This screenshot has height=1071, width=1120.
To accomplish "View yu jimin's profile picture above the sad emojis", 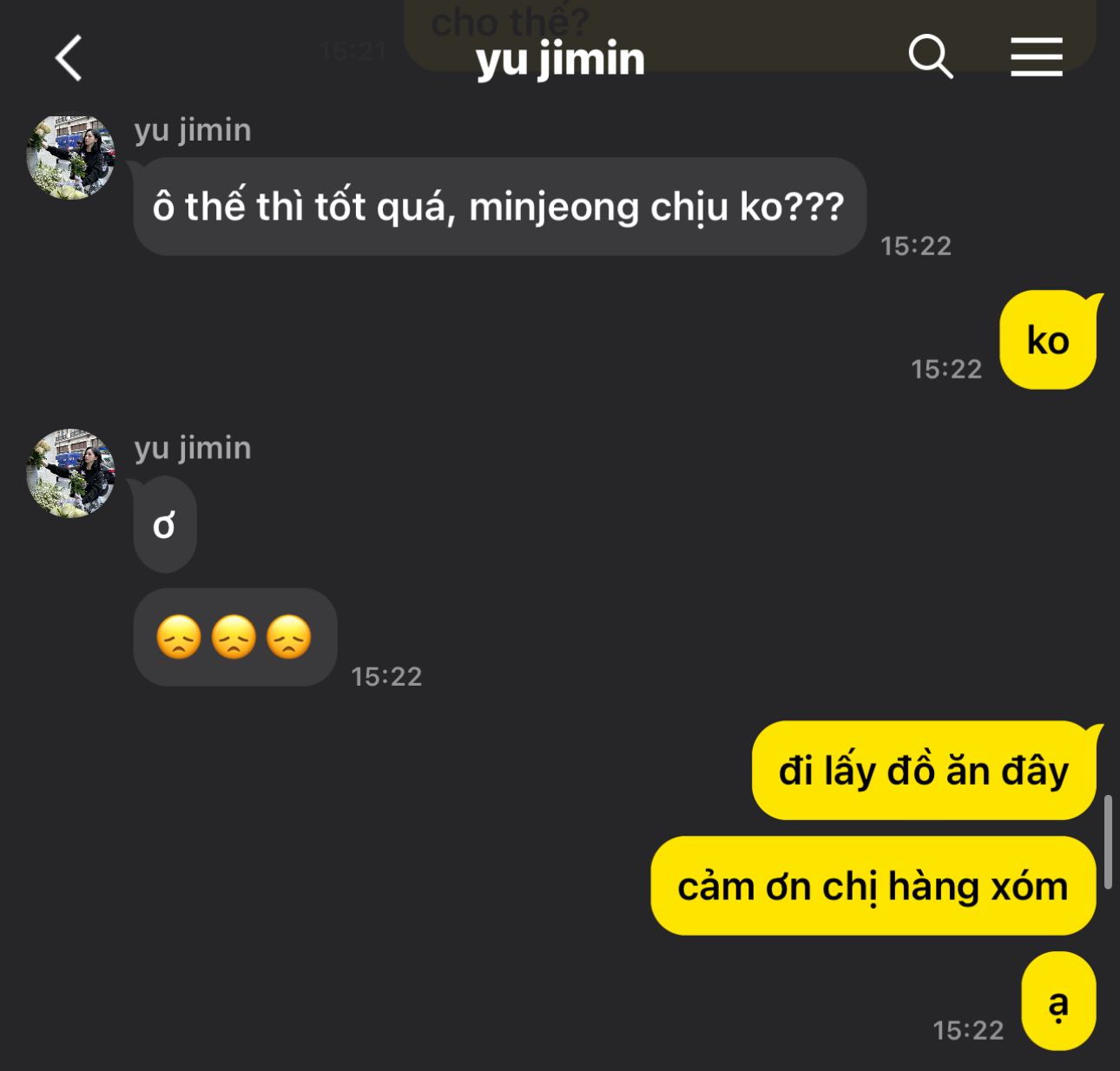I will [x=71, y=473].
